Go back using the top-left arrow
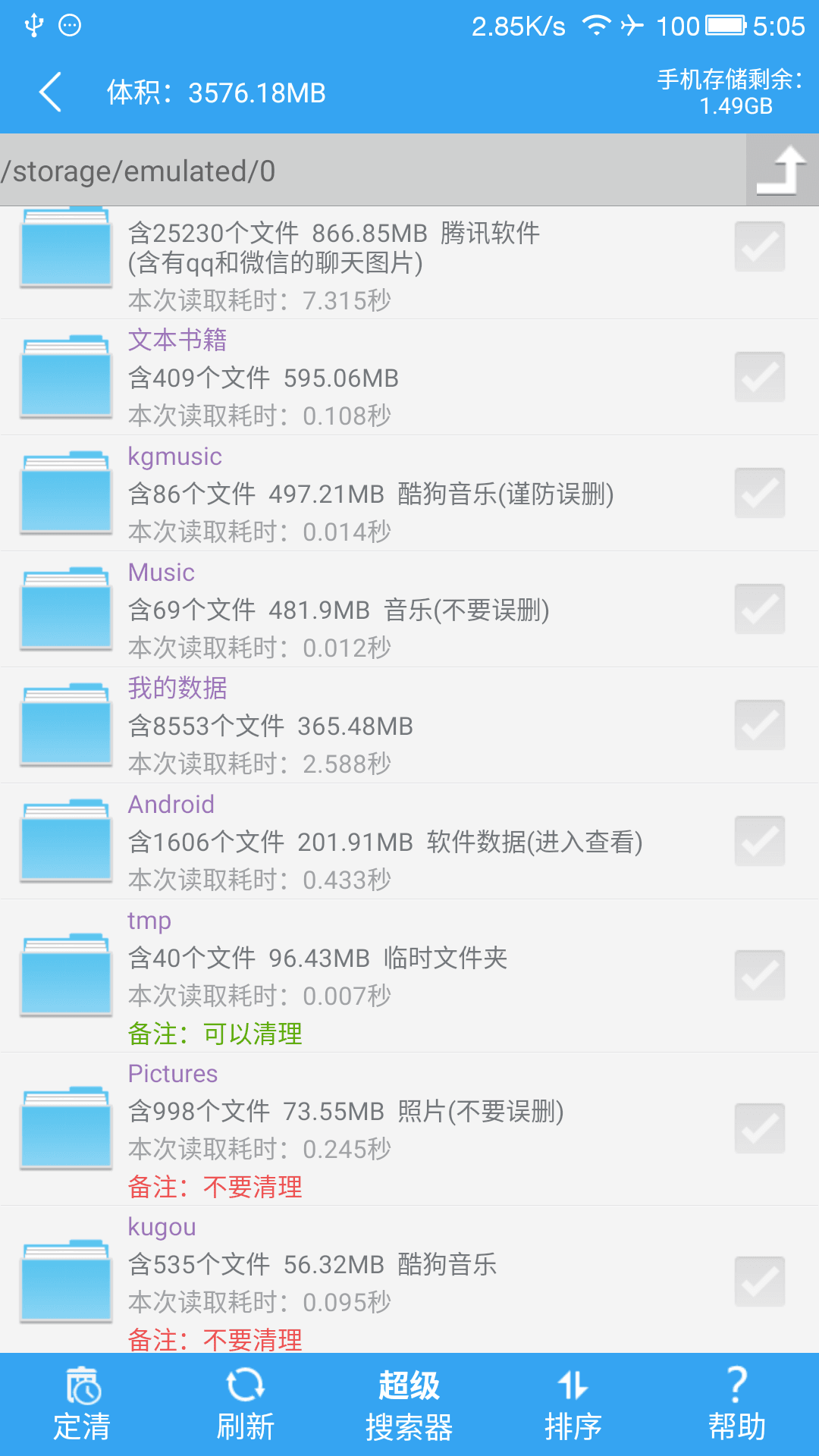 [x=50, y=93]
